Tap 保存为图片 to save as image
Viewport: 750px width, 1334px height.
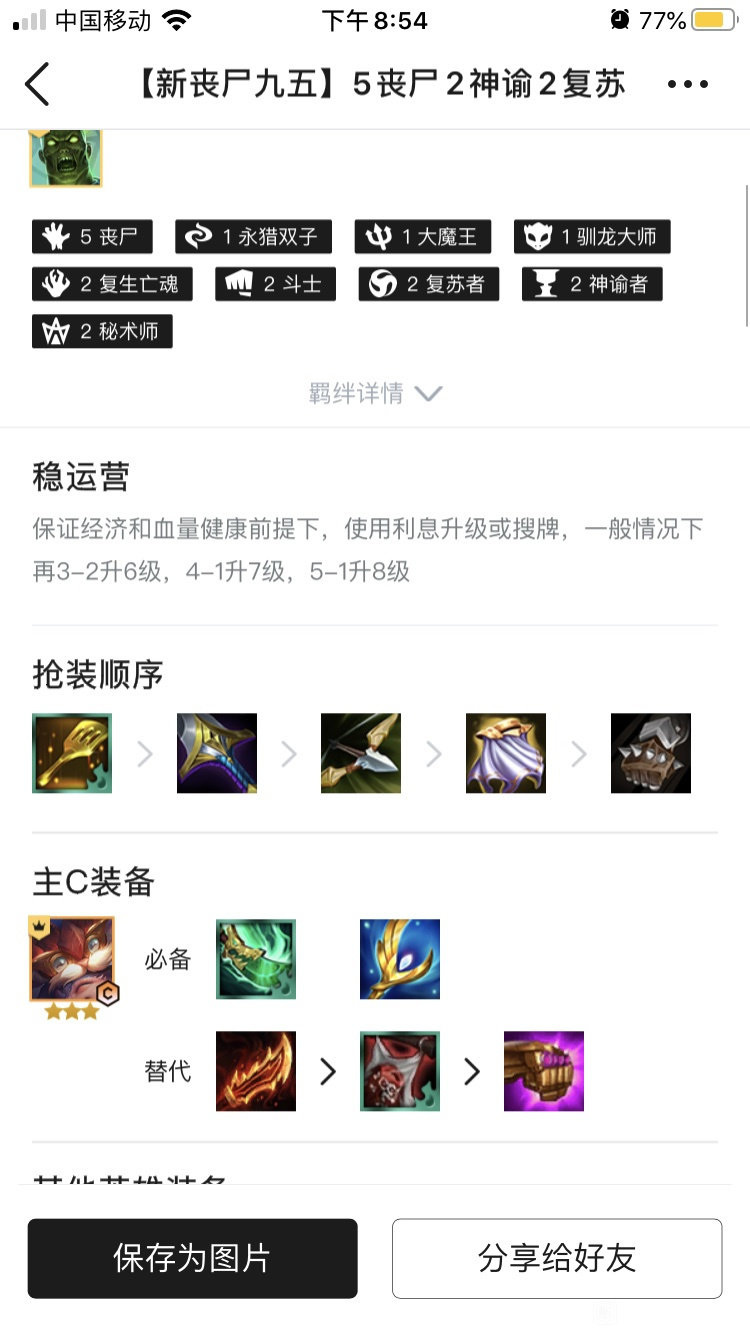[192, 1258]
